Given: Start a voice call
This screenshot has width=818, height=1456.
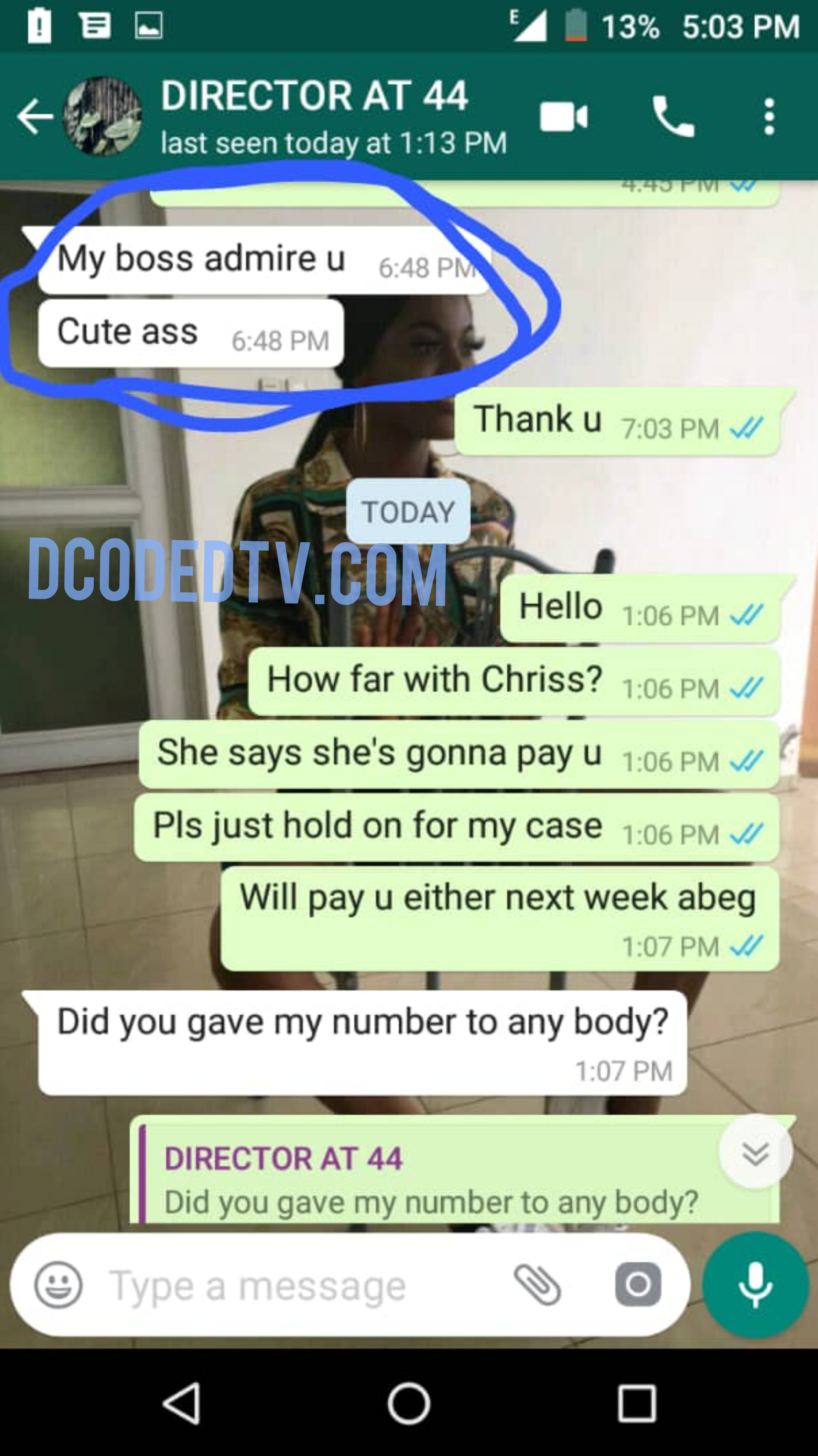Looking at the screenshot, I should pos(673,116).
